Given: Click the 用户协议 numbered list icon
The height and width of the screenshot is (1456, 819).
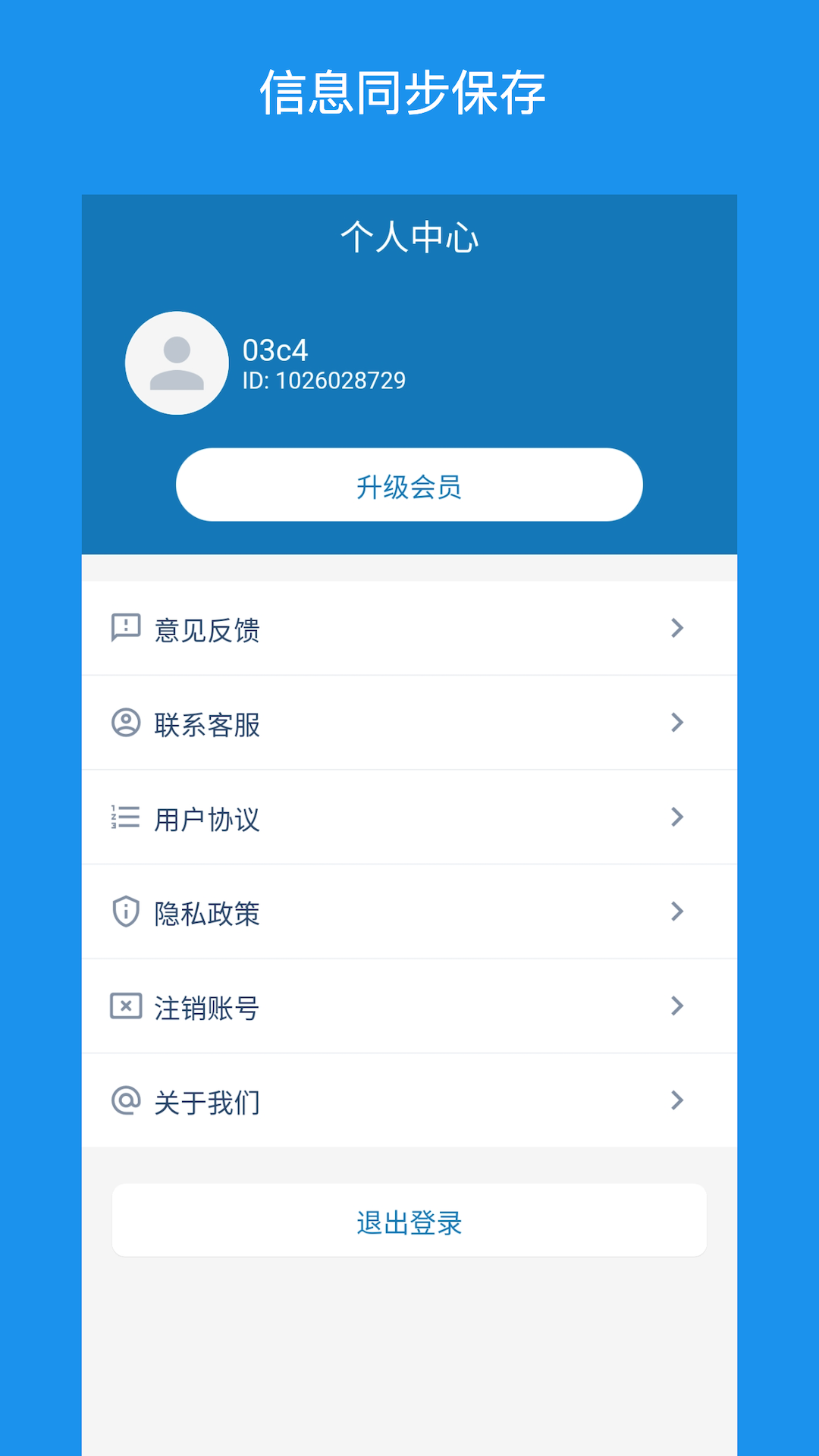Looking at the screenshot, I should pyautogui.click(x=126, y=817).
